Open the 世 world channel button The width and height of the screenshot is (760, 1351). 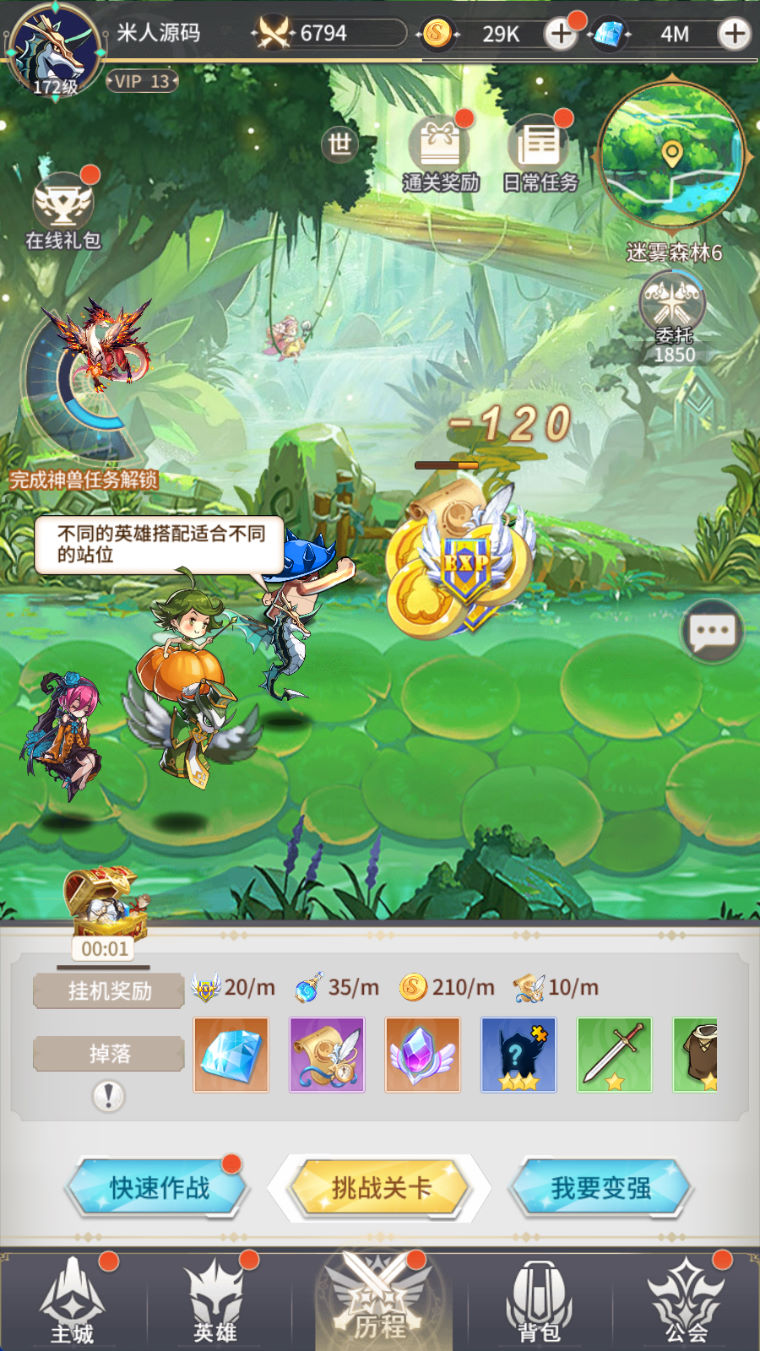(x=340, y=145)
